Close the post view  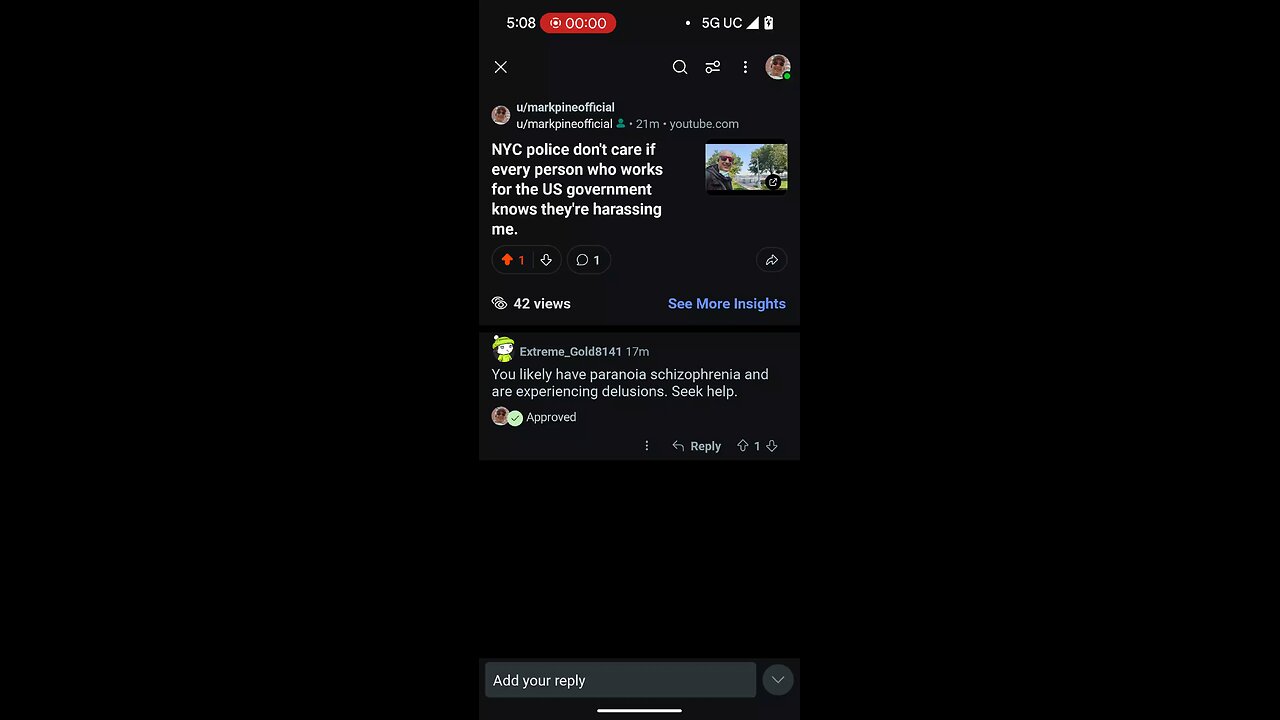[x=501, y=67]
